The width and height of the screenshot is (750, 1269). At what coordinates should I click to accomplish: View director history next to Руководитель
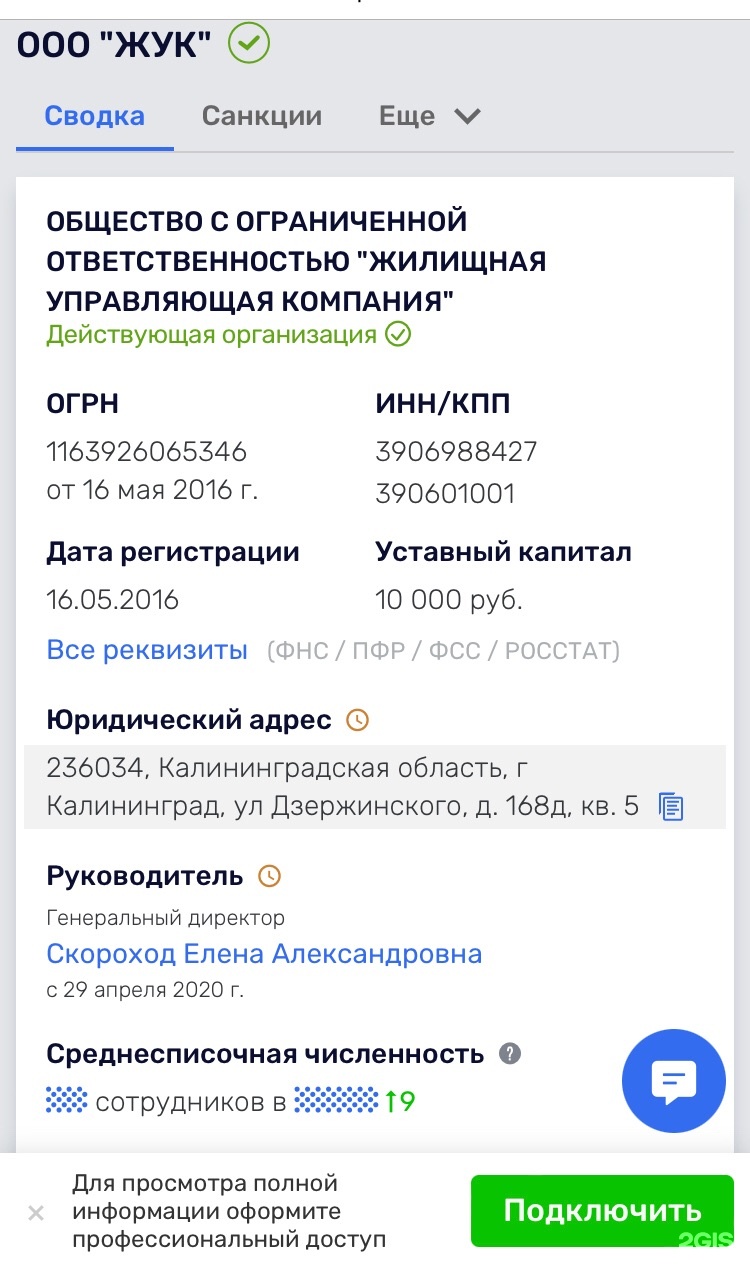point(269,877)
